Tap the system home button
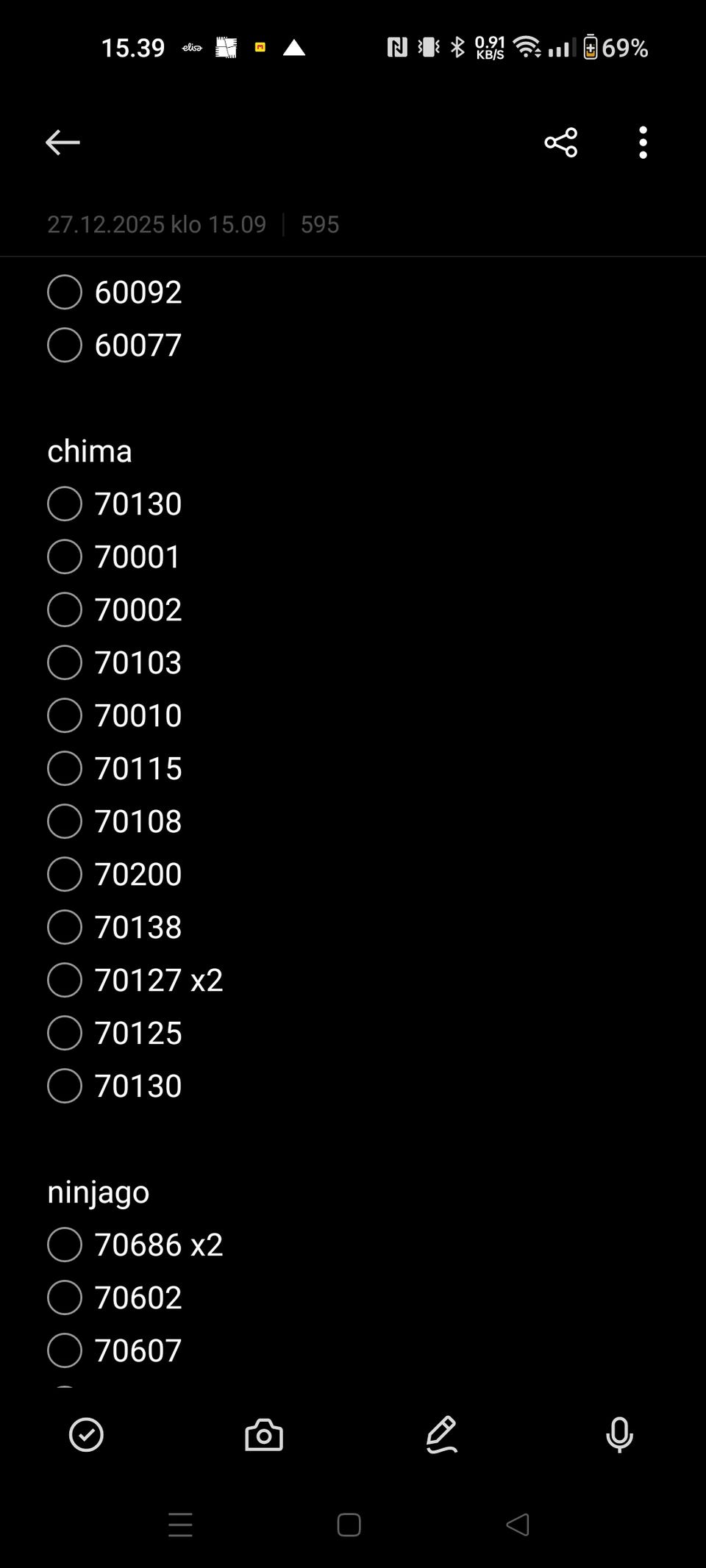Viewport: 706px width, 1568px height. (x=349, y=1525)
